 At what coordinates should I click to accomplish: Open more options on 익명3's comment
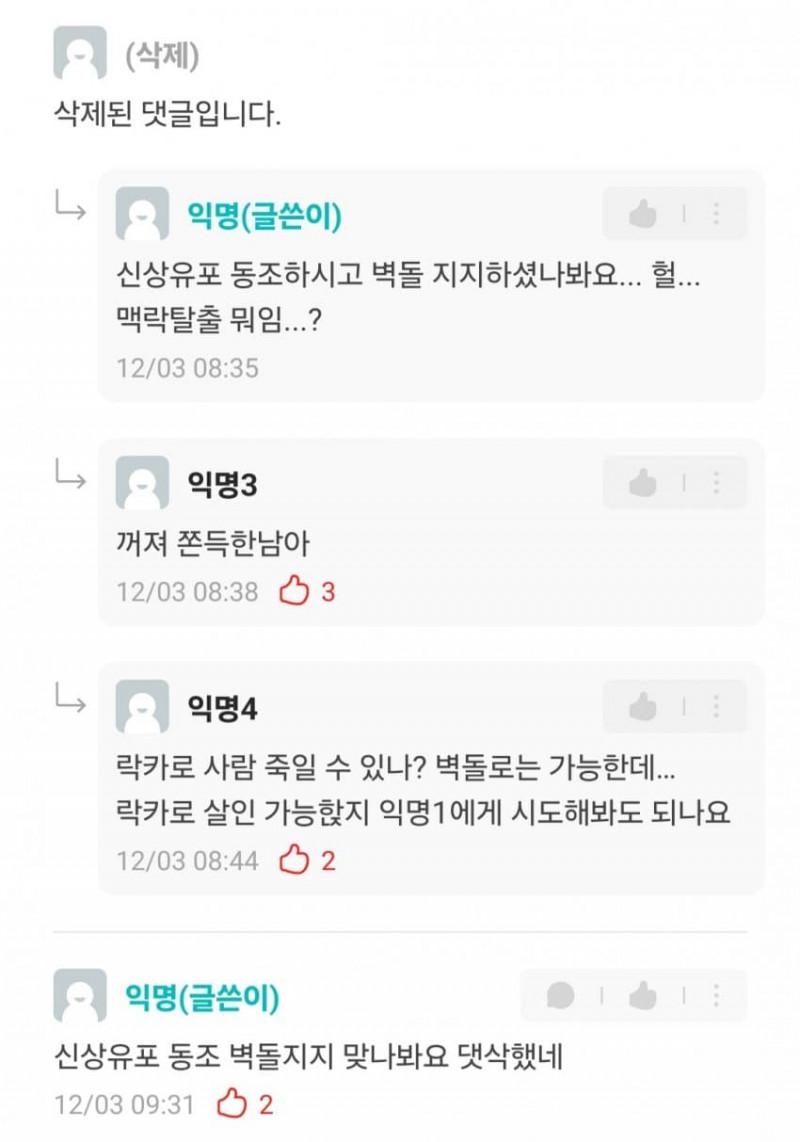716,483
